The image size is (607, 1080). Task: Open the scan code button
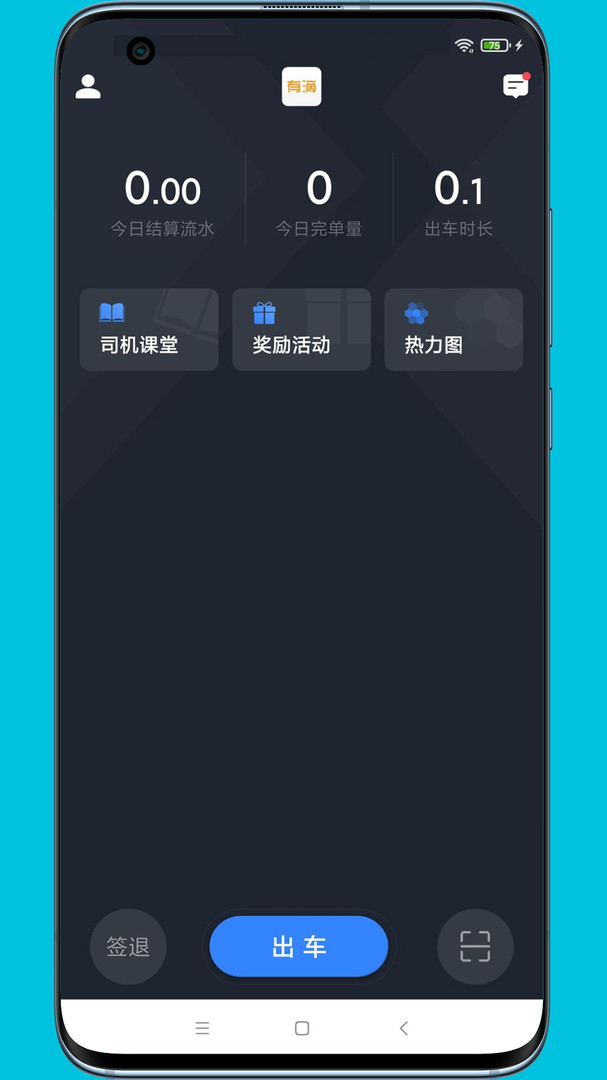tap(475, 946)
